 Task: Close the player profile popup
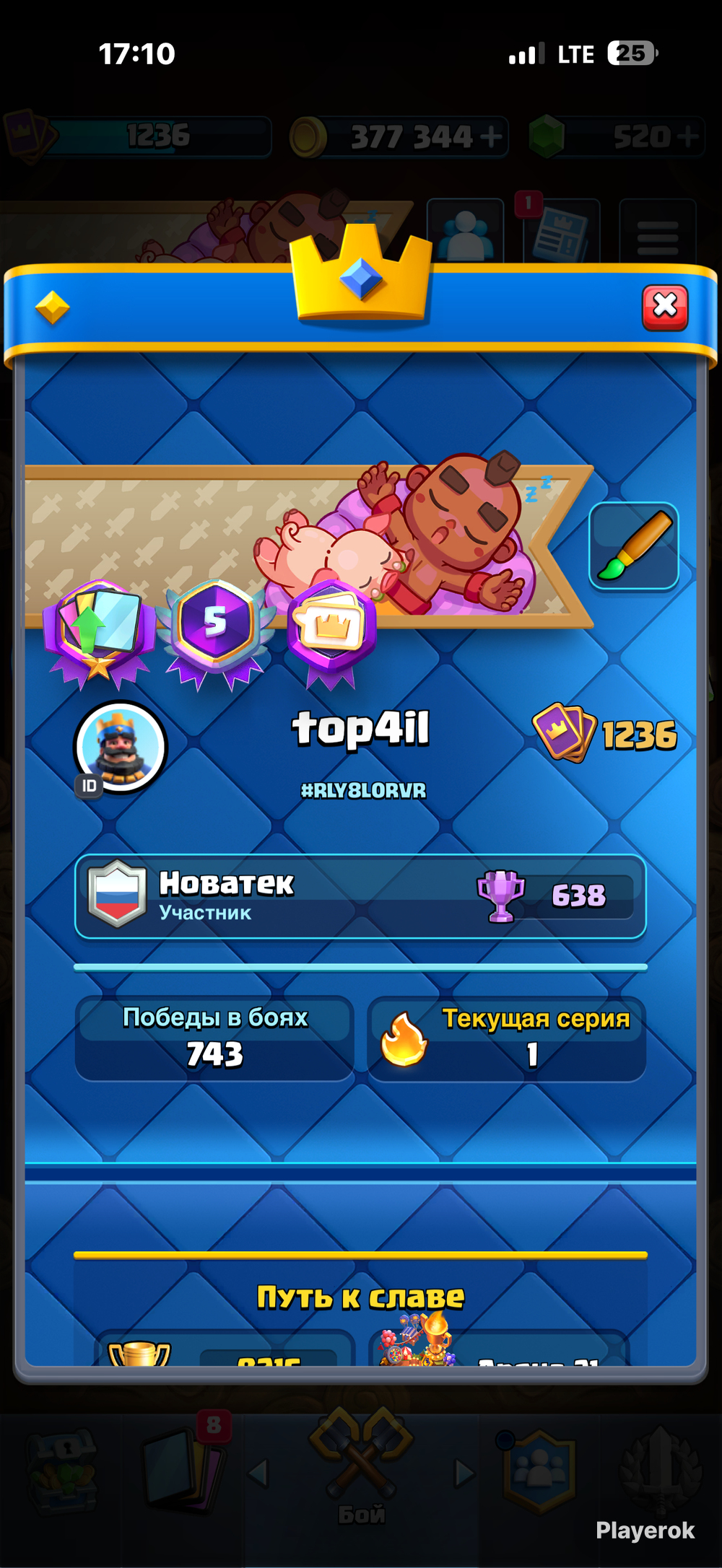(x=665, y=307)
